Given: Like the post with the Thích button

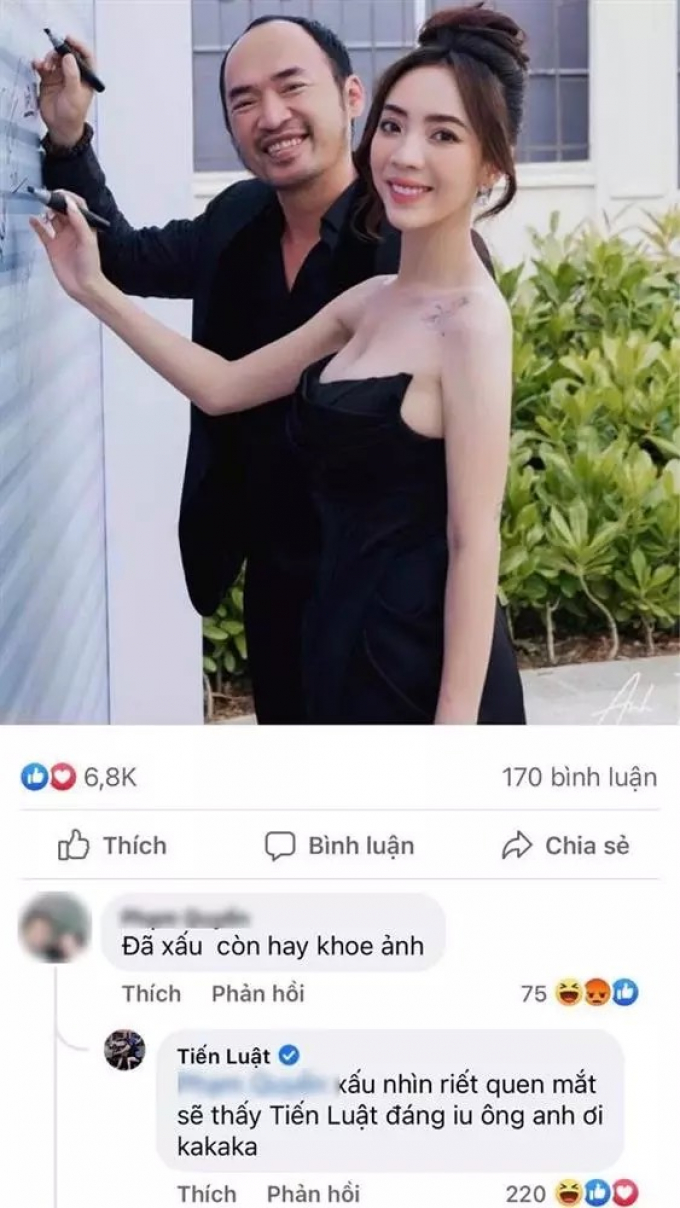Looking at the screenshot, I should 112,846.
